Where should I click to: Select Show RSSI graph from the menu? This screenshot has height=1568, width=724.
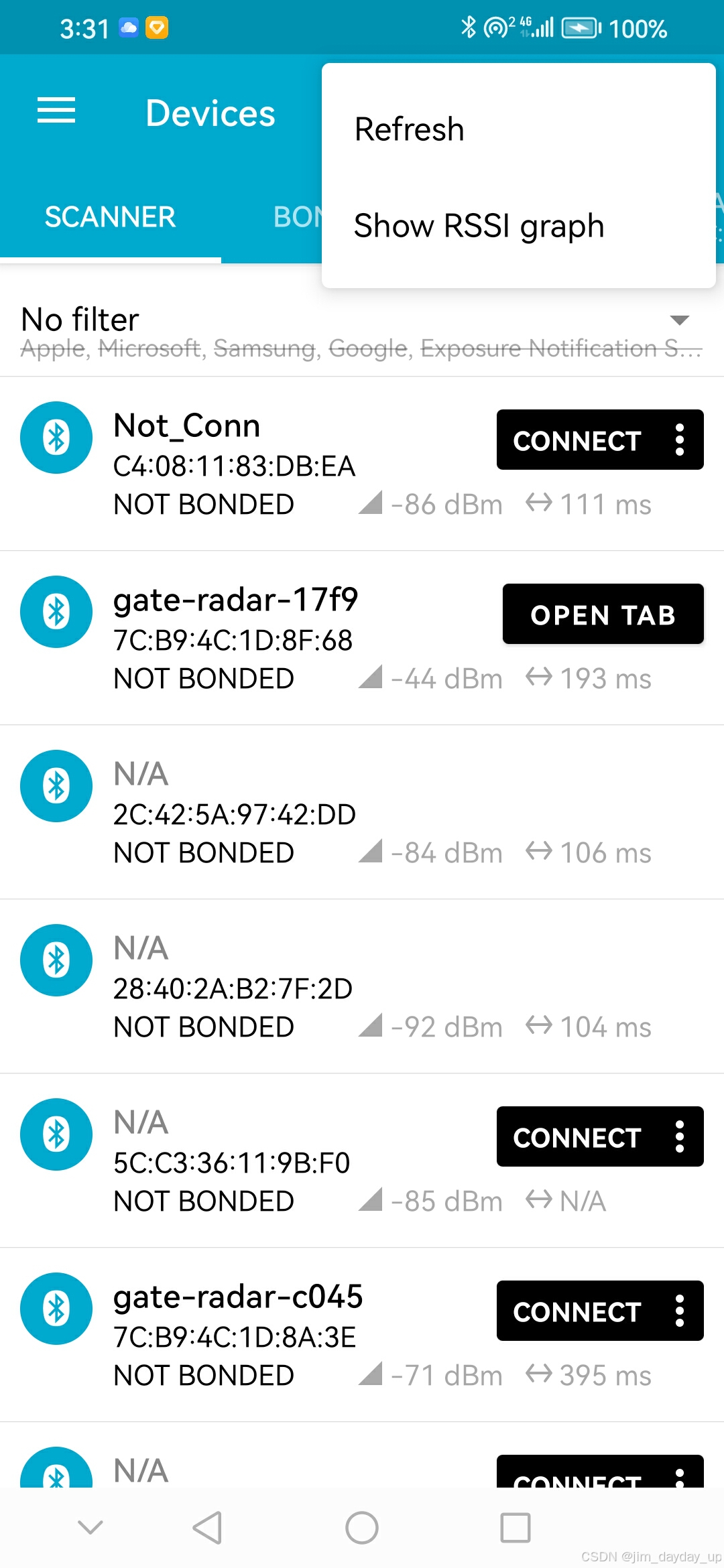coord(479,226)
